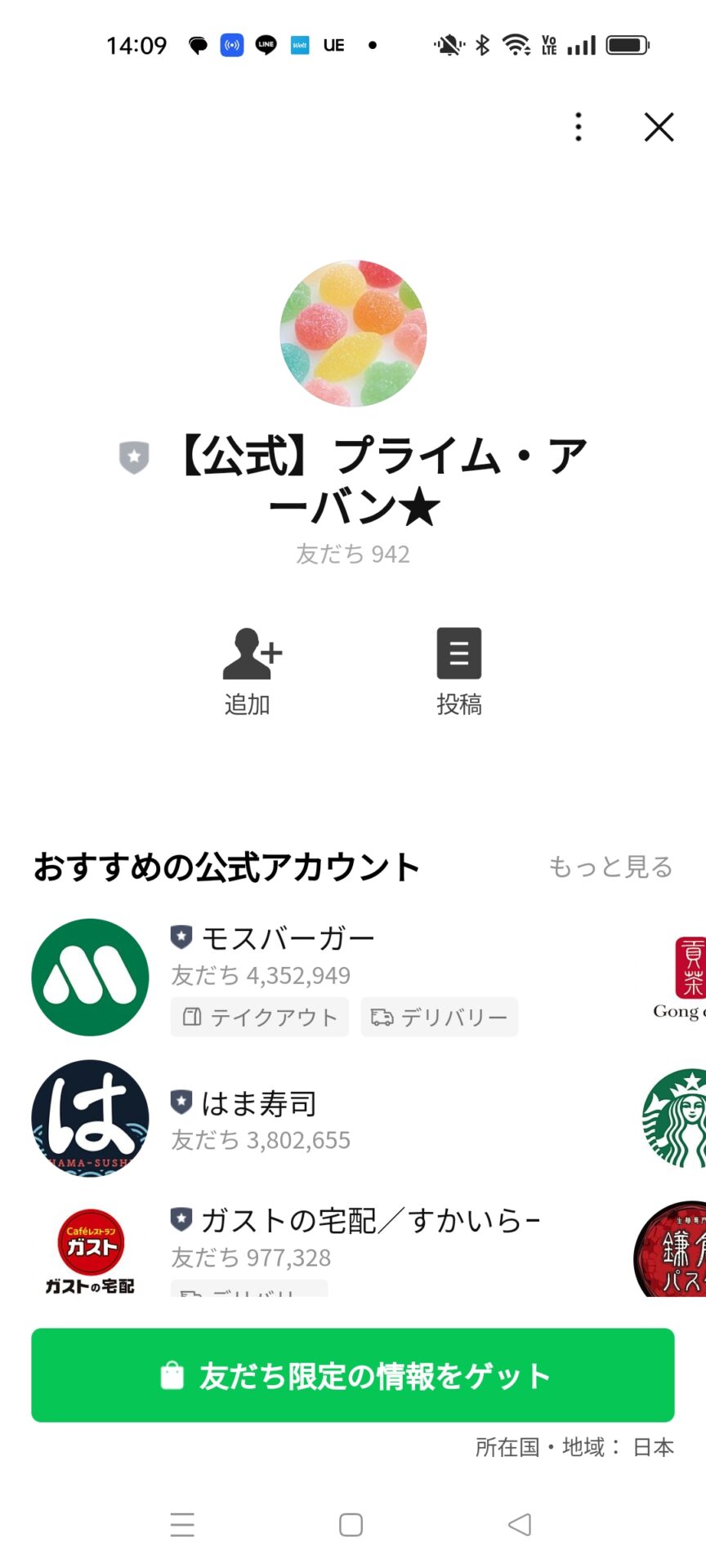Open the 投稿 posts page
The image size is (706, 1568).
click(x=458, y=671)
